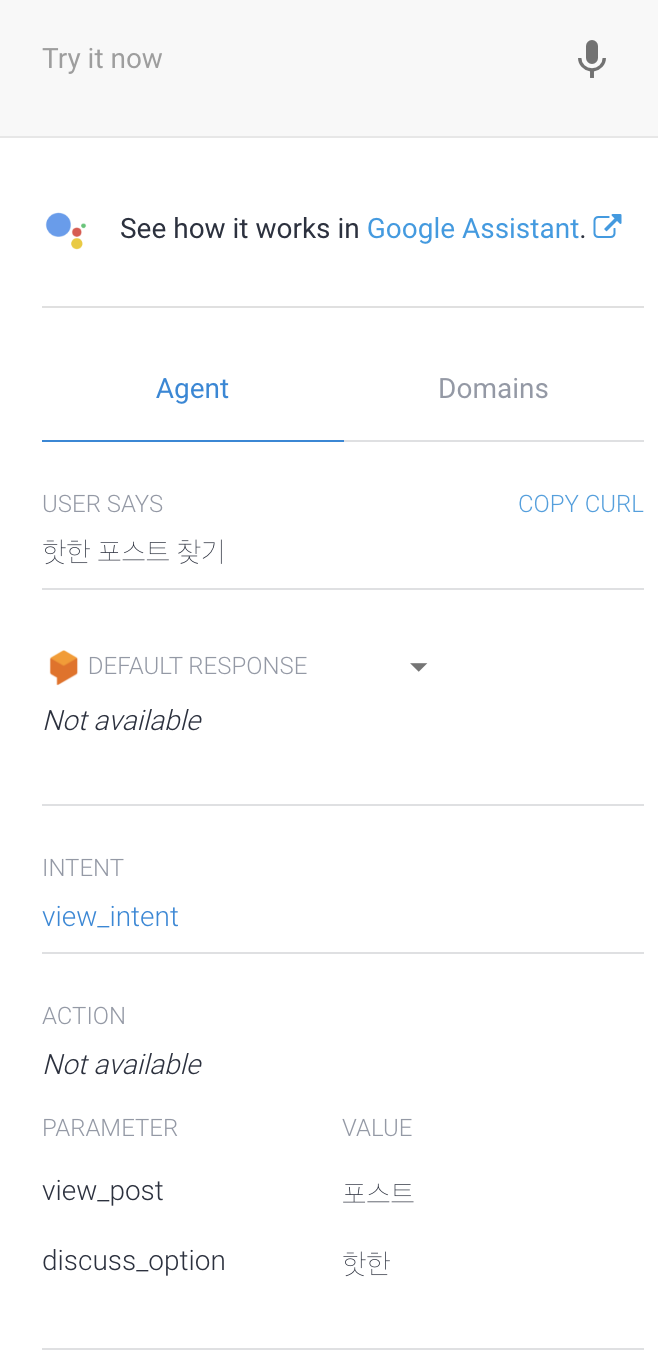Open the view_intent intent link
The width and height of the screenshot is (658, 1352).
pos(110,917)
